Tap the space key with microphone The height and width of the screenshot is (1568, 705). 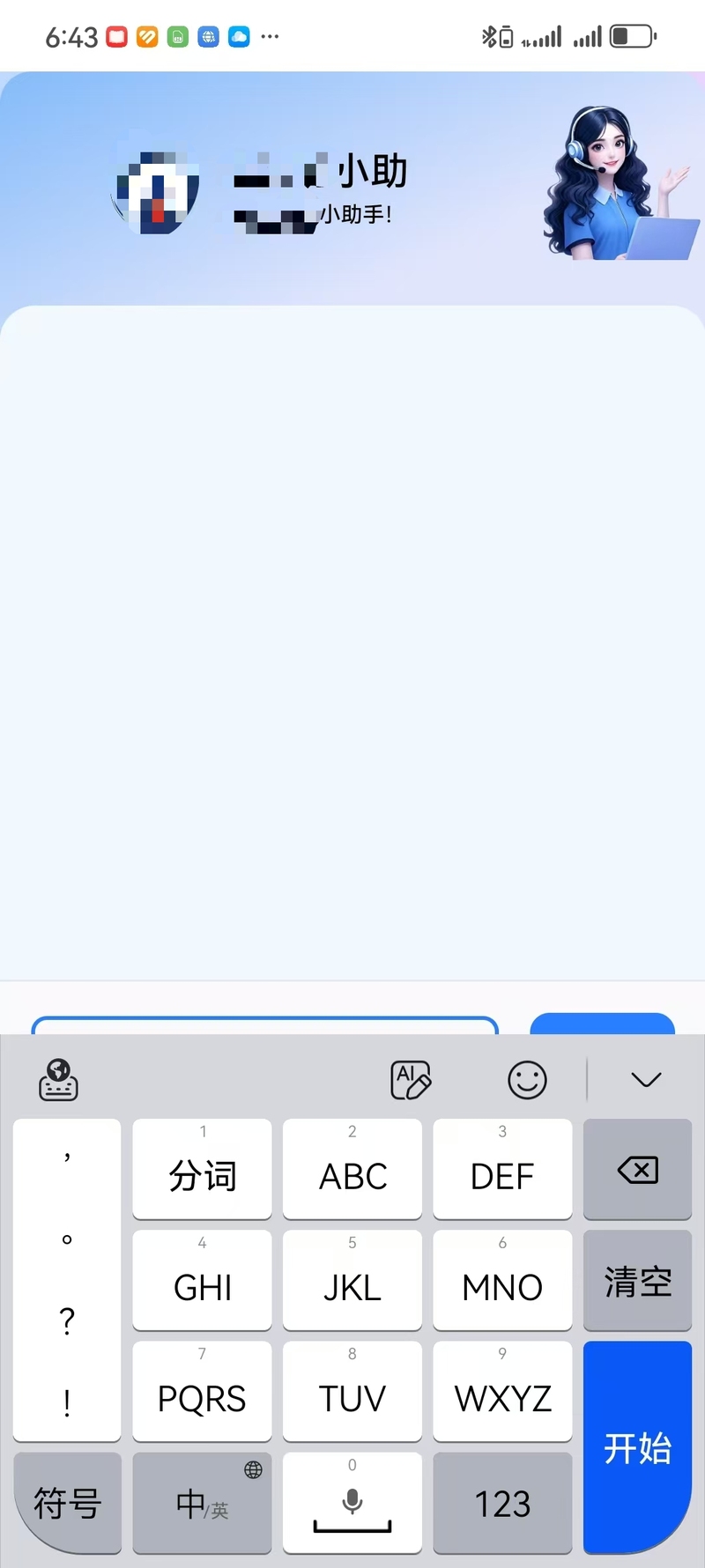coord(352,1503)
